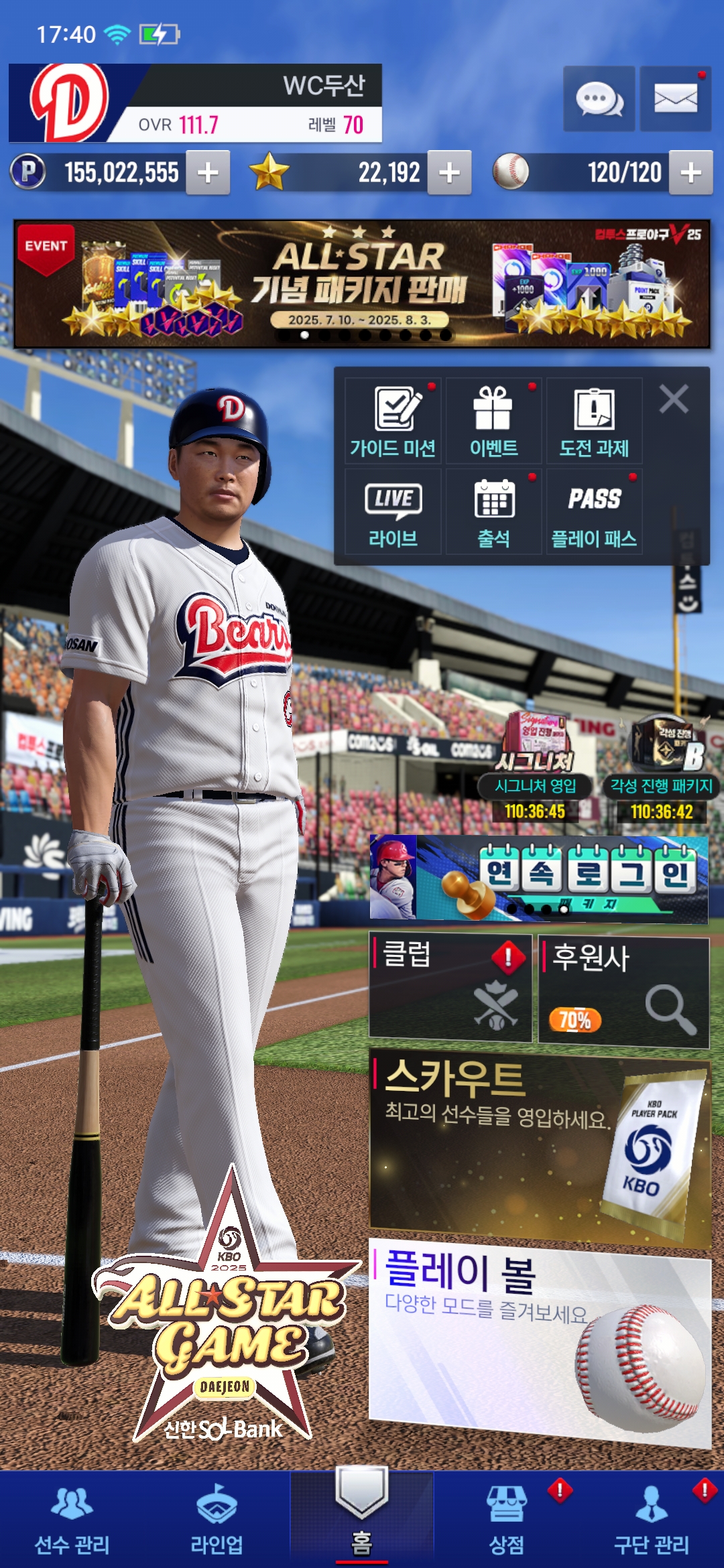Image resolution: width=724 pixels, height=1568 pixels.
Task: Refill baseballs with the plus button
Action: [690, 173]
